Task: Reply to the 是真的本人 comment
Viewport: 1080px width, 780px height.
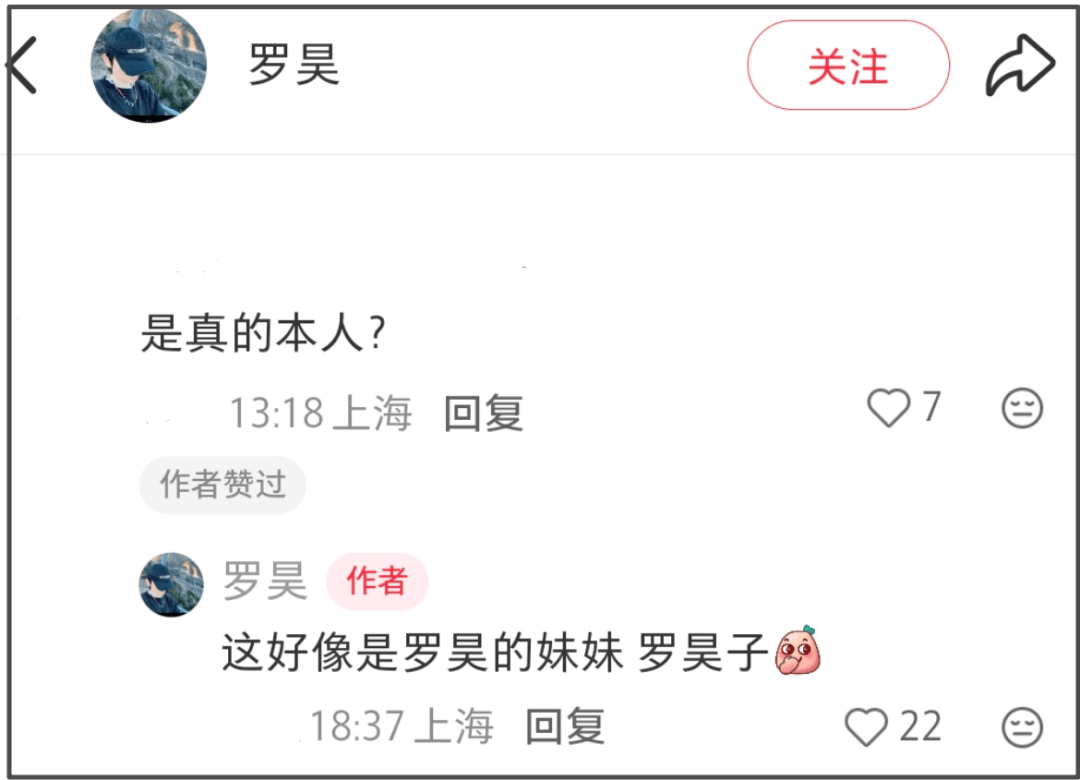Action: pos(484,413)
